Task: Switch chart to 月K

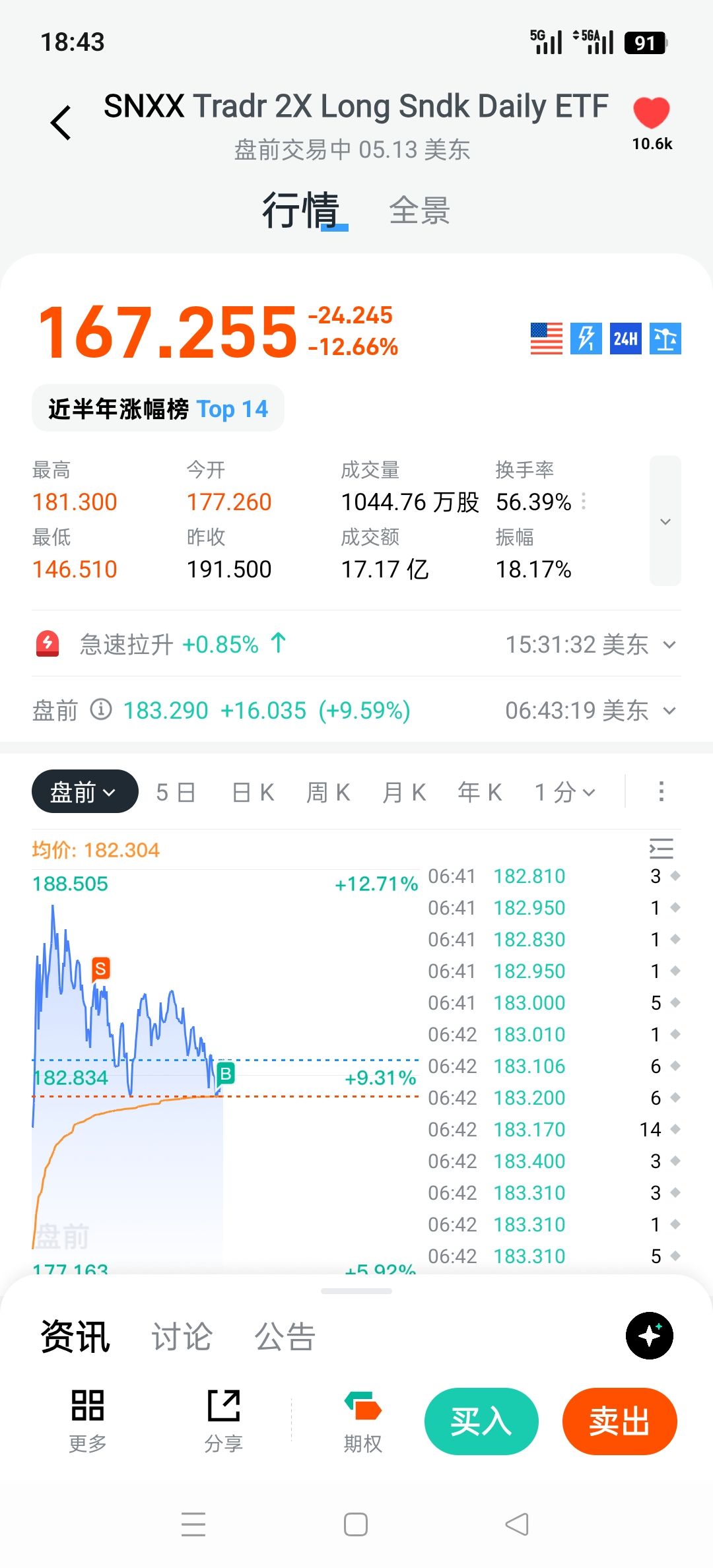Action: coord(404,792)
